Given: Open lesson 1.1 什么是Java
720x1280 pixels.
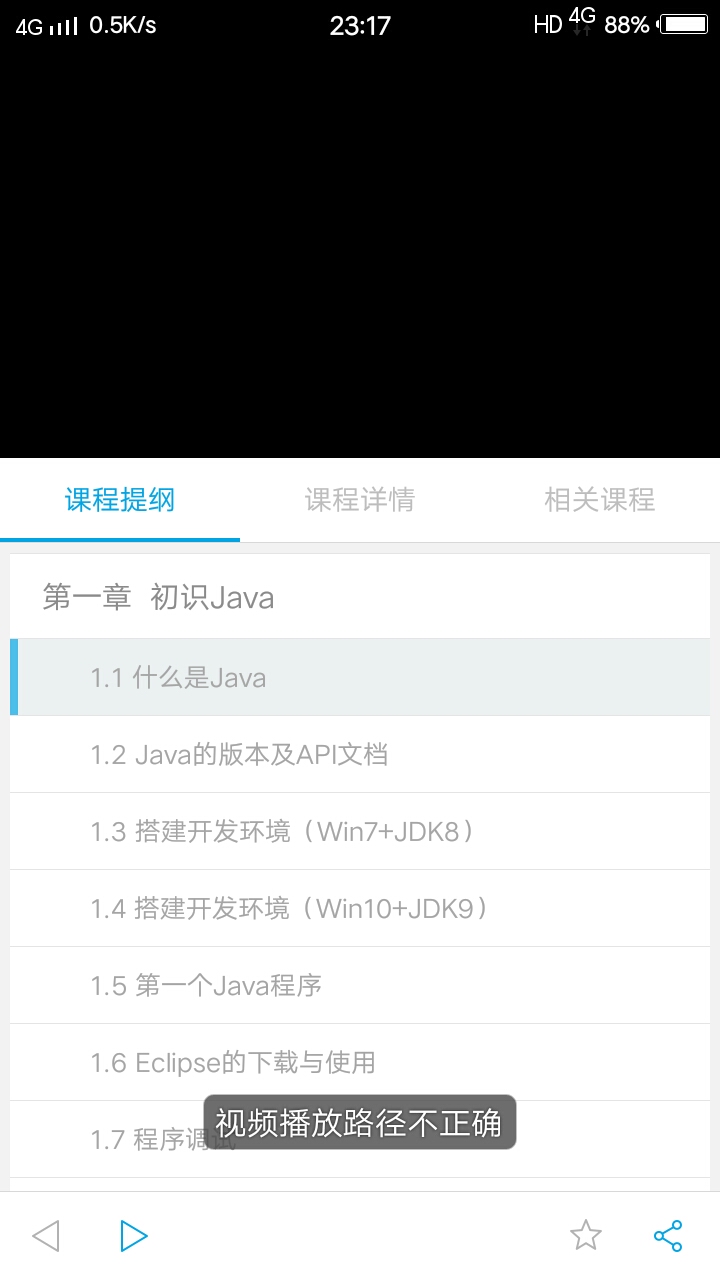Looking at the screenshot, I should [360, 677].
